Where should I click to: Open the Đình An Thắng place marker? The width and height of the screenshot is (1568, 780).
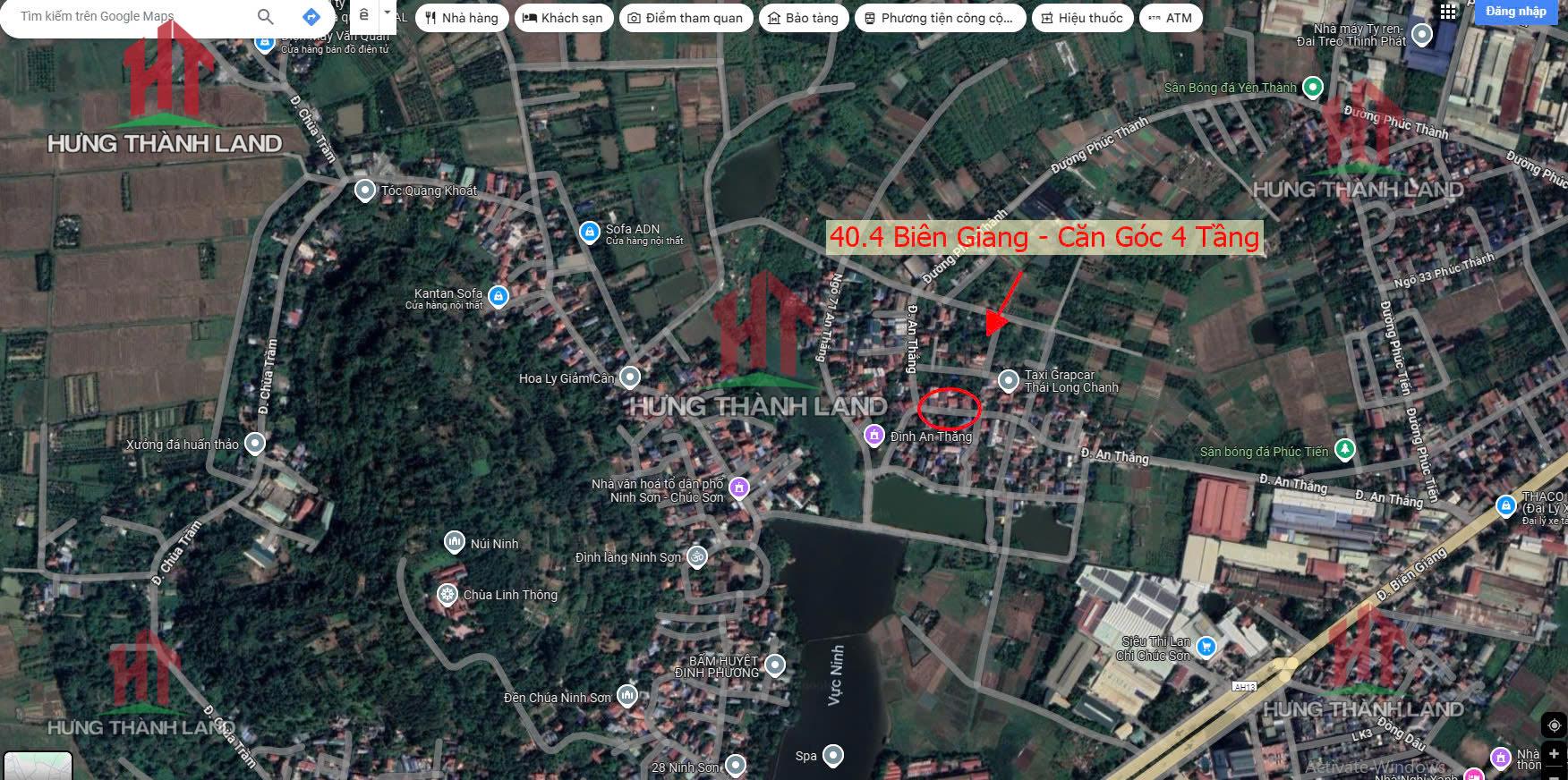(x=874, y=436)
